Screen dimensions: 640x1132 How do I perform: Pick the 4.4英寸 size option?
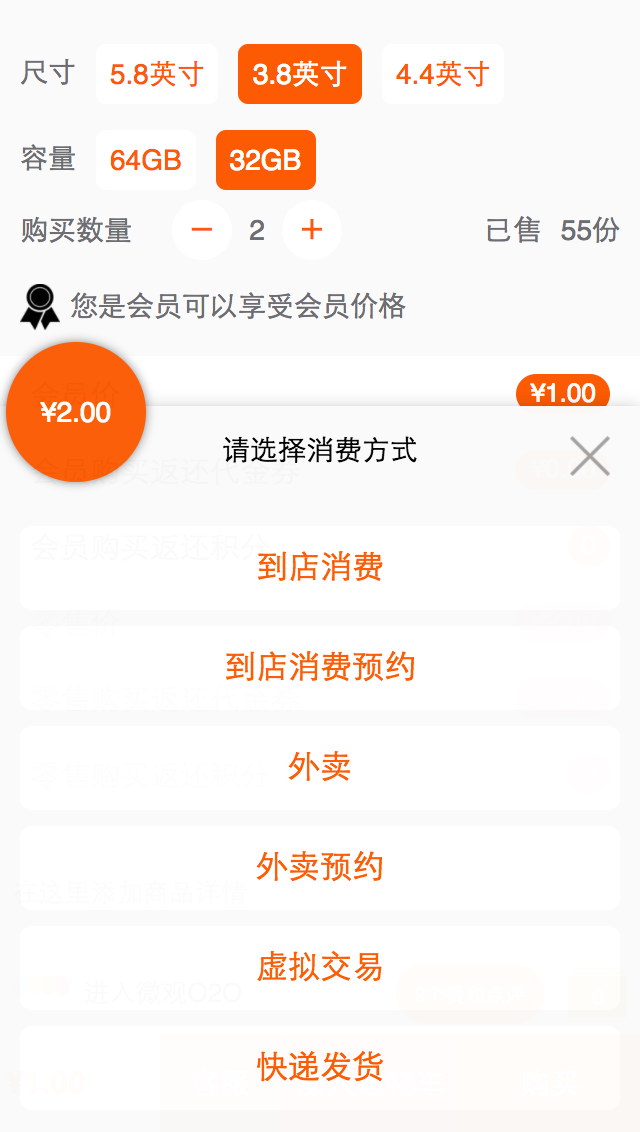coord(442,74)
